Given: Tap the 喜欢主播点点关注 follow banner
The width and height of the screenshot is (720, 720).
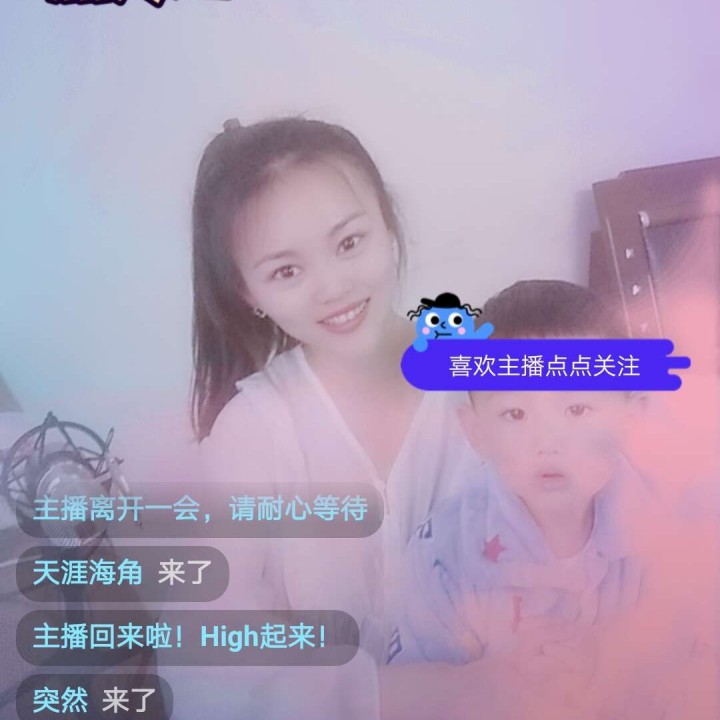Looking at the screenshot, I should [545, 365].
